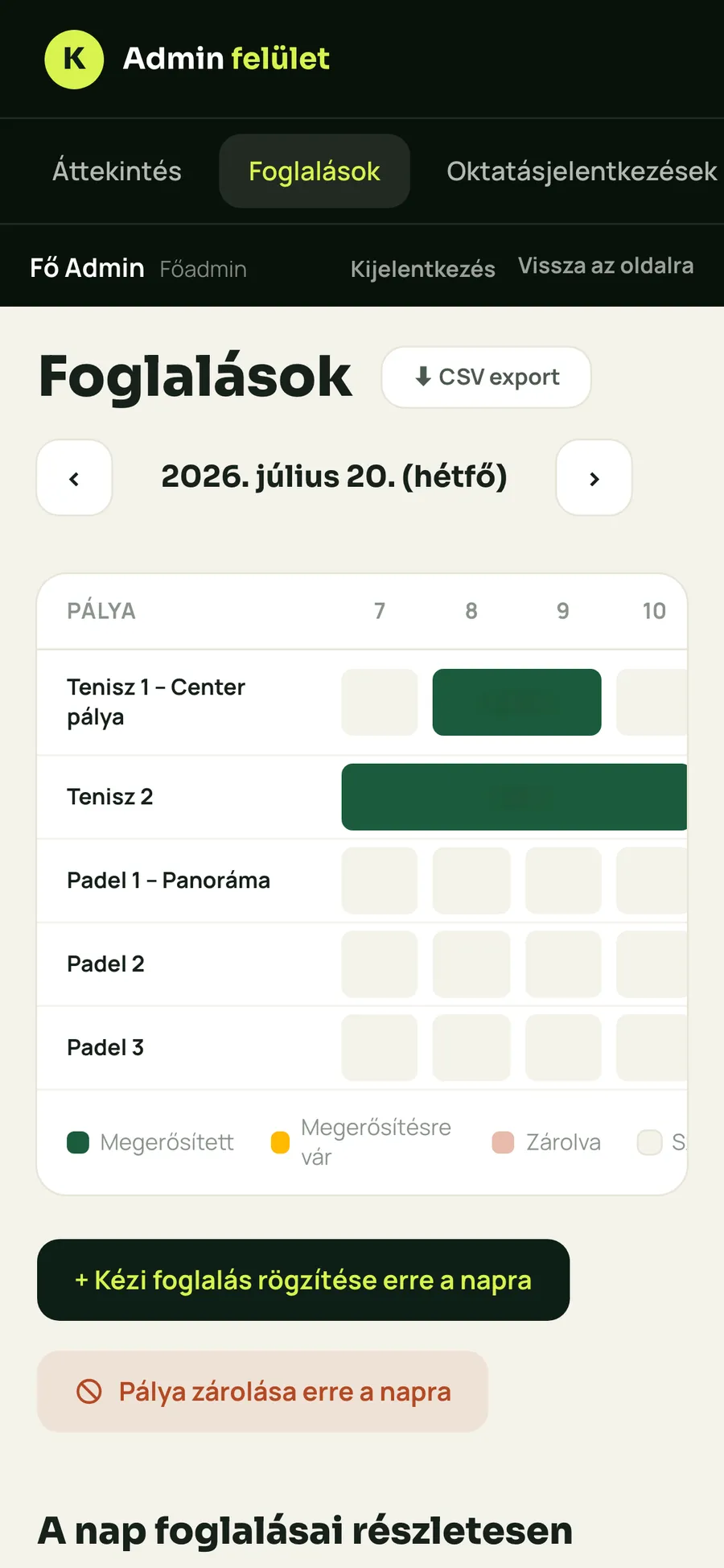Download the CSV export
The image size is (724, 1568).
click(x=487, y=377)
